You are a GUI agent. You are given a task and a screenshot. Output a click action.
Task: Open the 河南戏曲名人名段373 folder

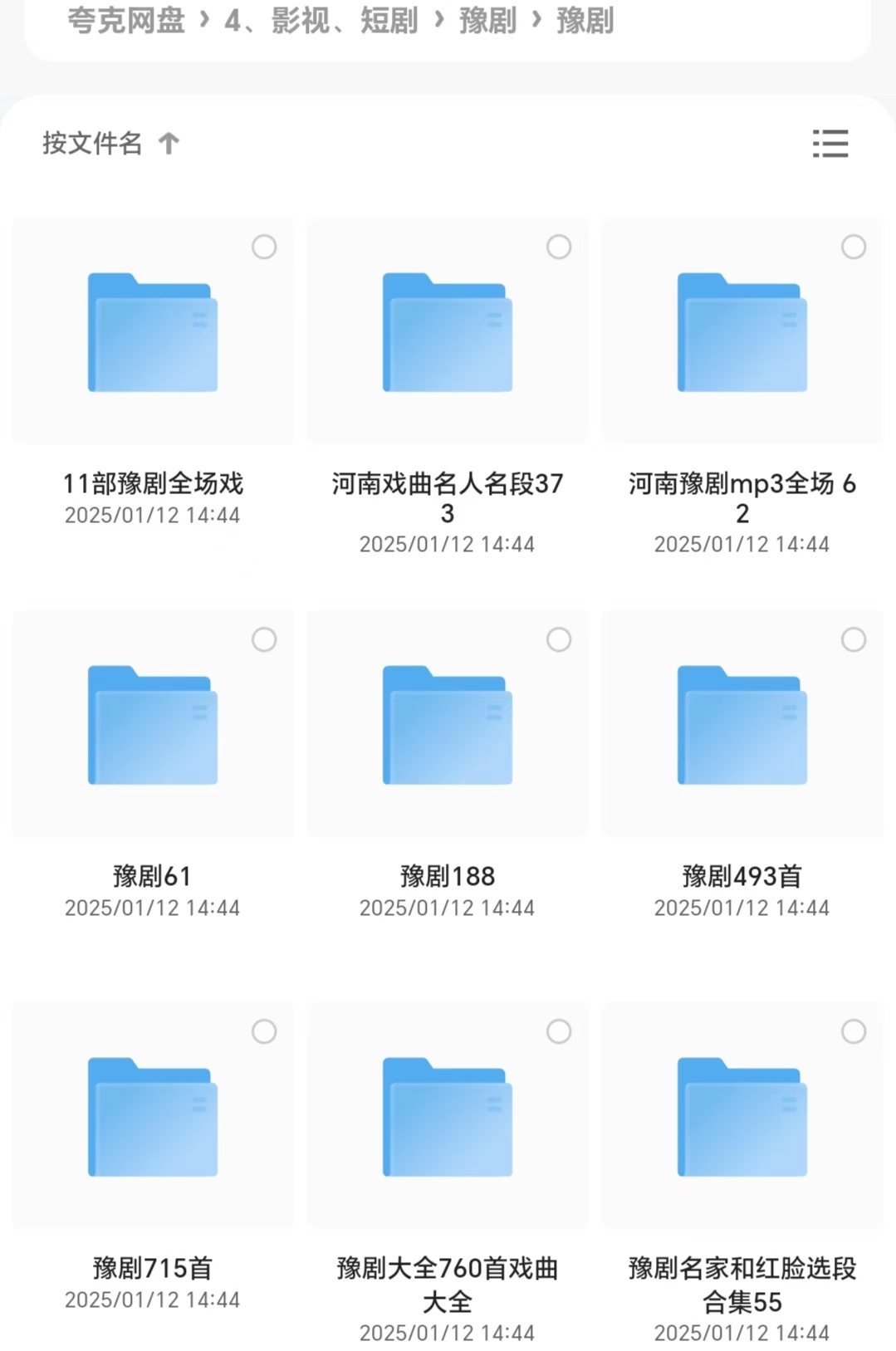pyautogui.click(x=448, y=332)
